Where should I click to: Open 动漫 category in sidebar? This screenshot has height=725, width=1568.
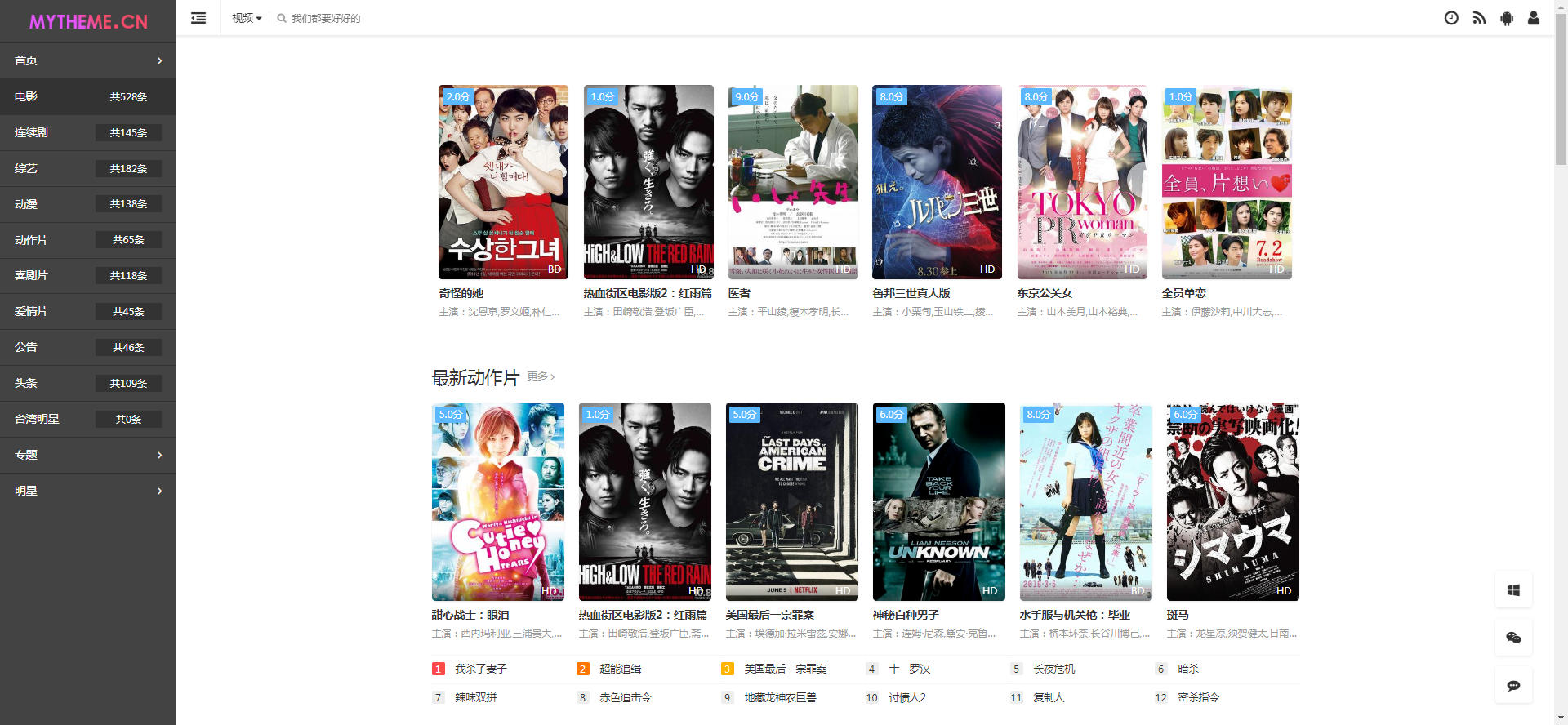[x=87, y=204]
